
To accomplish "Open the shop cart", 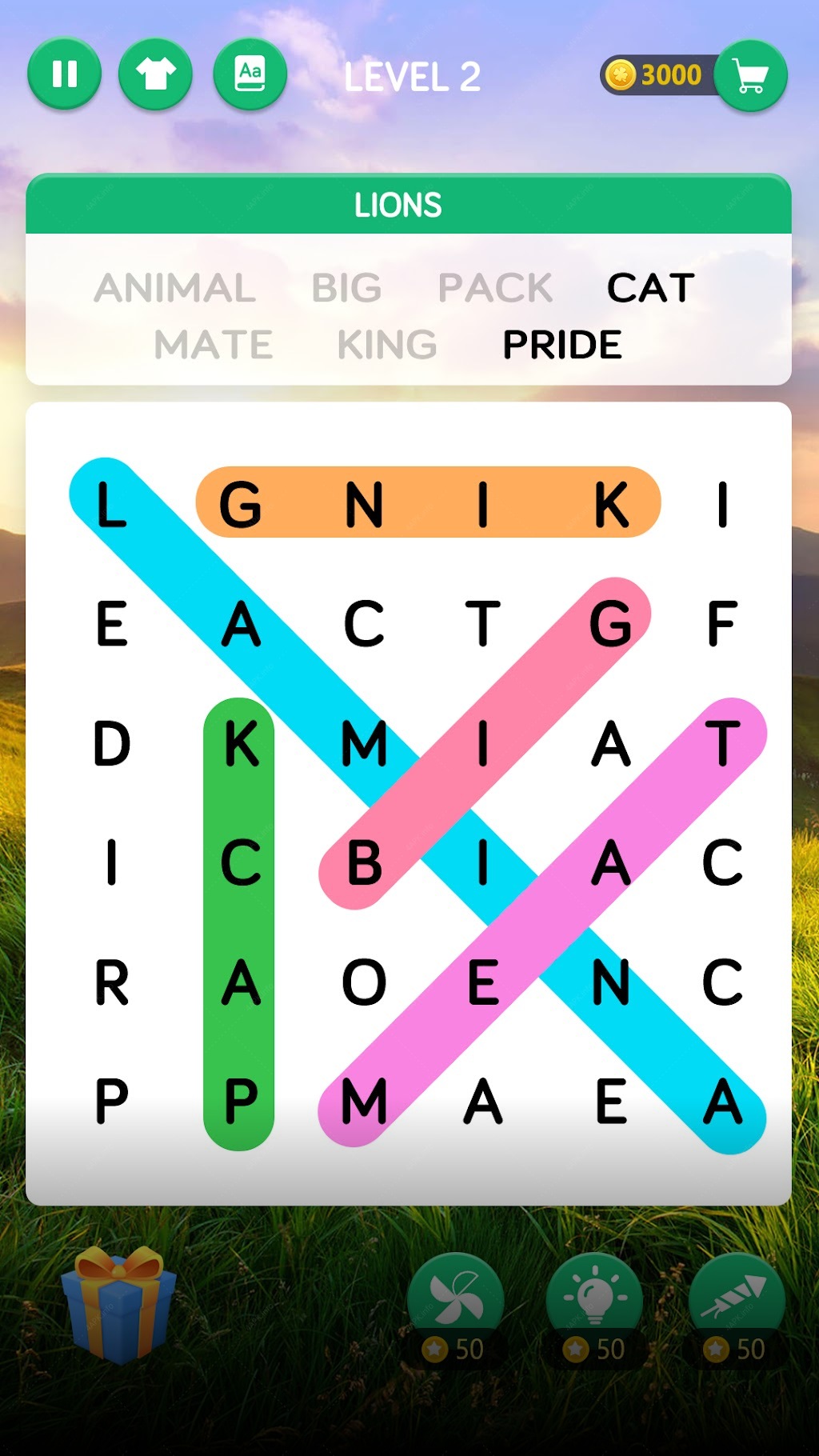I will click(750, 76).
